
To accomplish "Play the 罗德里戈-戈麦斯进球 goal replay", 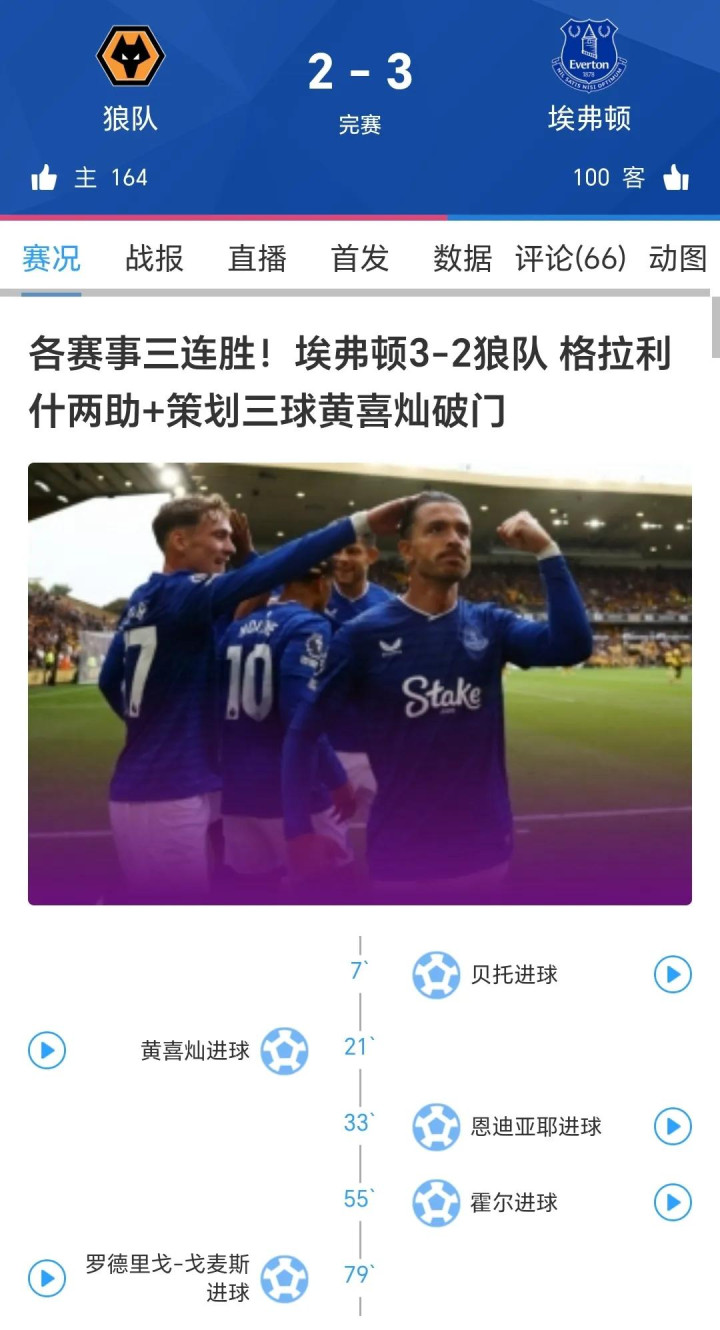I will click(46, 1278).
